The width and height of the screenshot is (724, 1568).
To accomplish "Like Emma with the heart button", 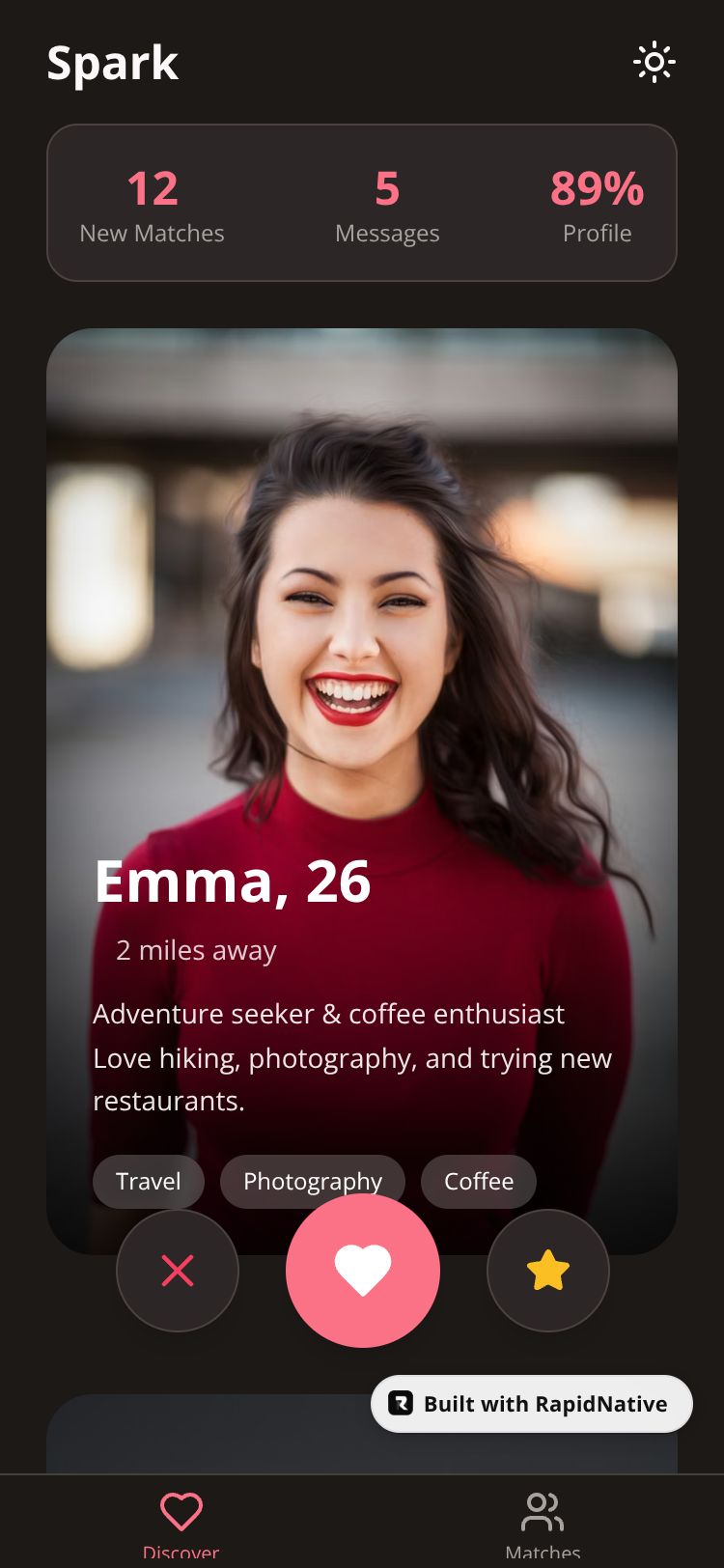I will tap(362, 1271).
